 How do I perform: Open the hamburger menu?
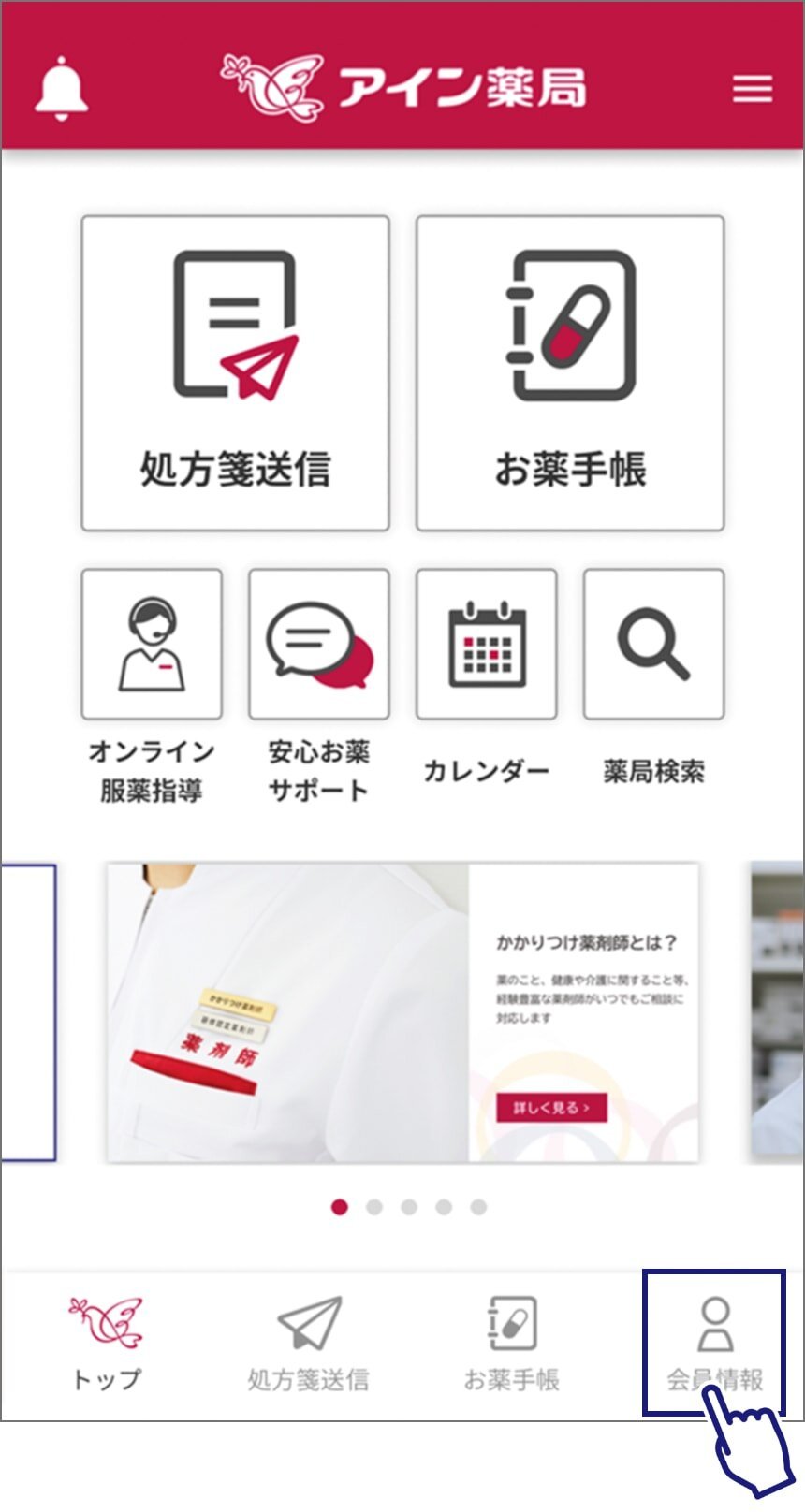point(752,90)
